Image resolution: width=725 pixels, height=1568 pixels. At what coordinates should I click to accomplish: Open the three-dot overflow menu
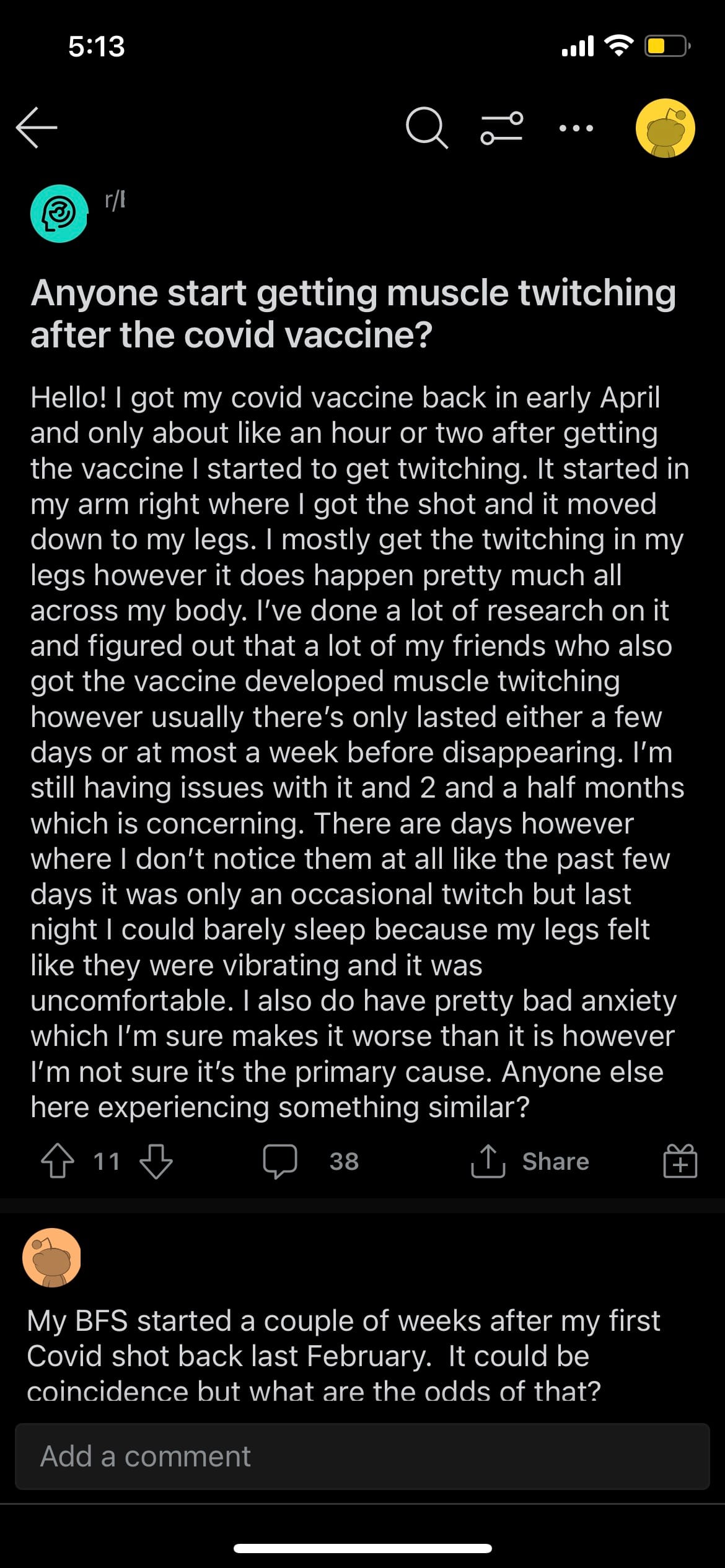coord(576,129)
